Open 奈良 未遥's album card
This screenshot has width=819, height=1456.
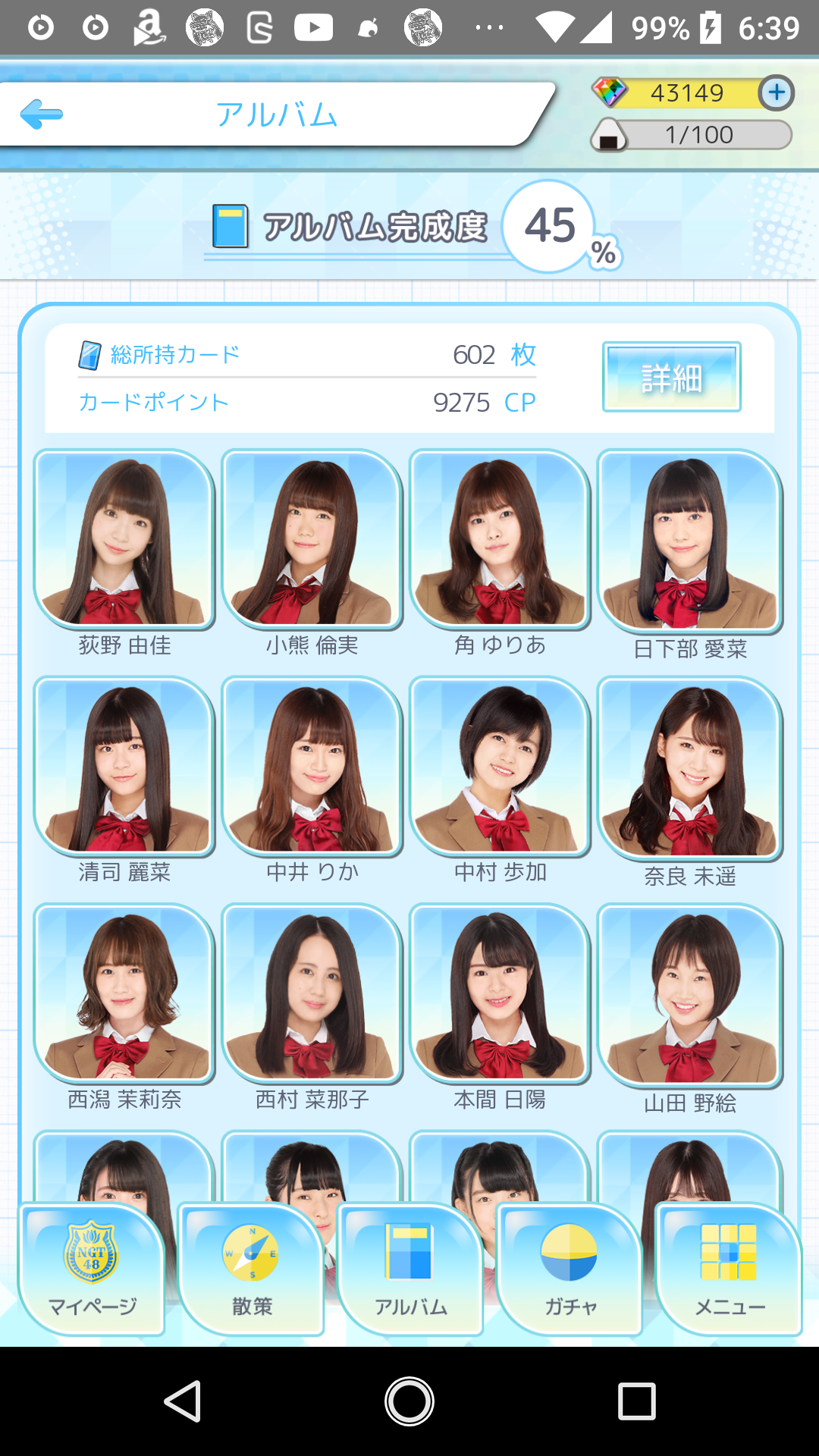point(689,768)
